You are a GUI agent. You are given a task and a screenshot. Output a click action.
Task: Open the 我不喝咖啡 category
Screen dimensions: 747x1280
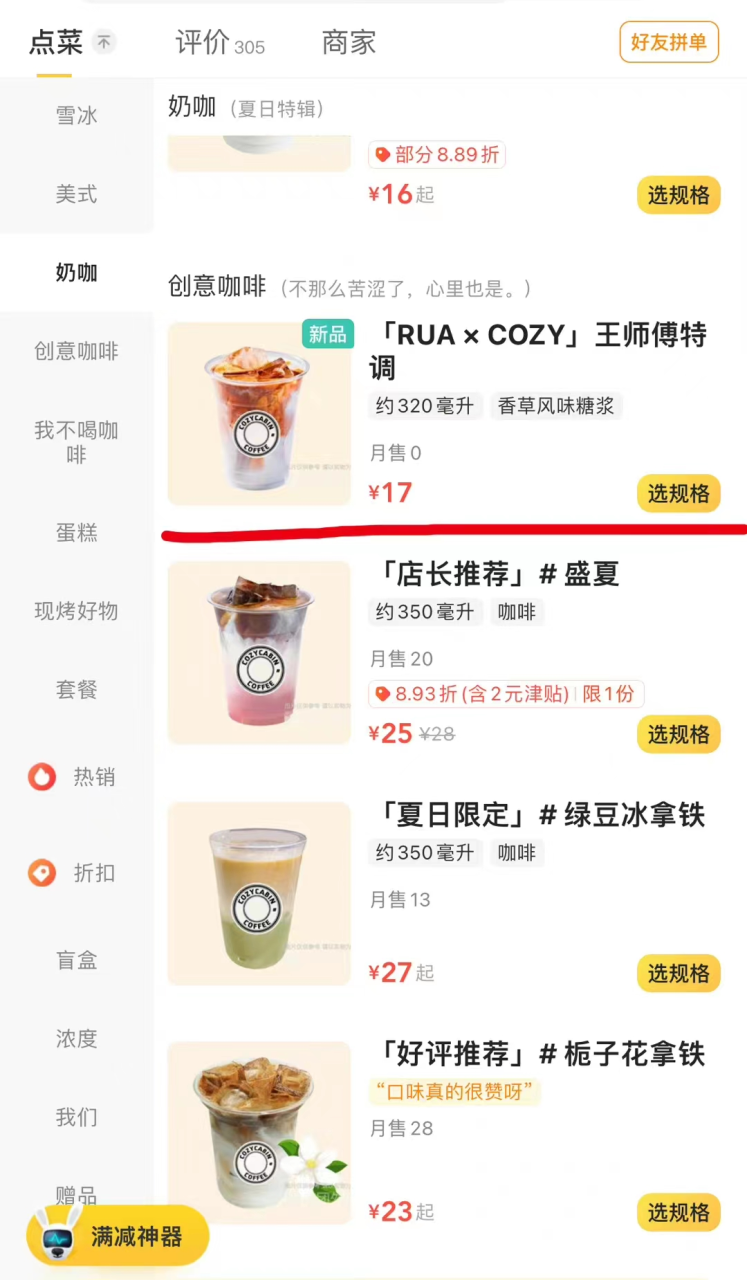coord(76,442)
